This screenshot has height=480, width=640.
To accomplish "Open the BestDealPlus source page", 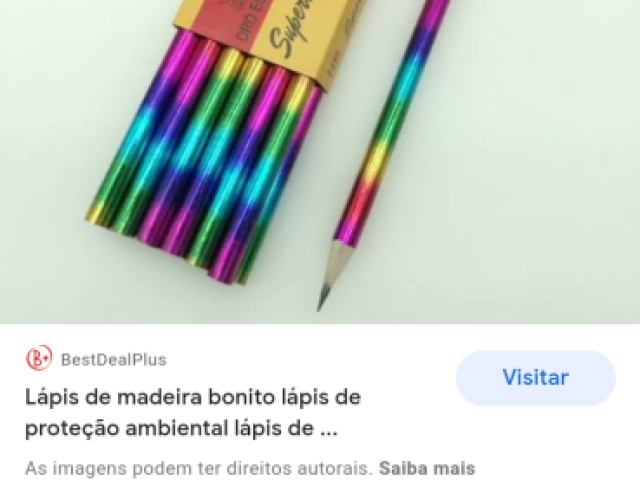I will 113,360.
